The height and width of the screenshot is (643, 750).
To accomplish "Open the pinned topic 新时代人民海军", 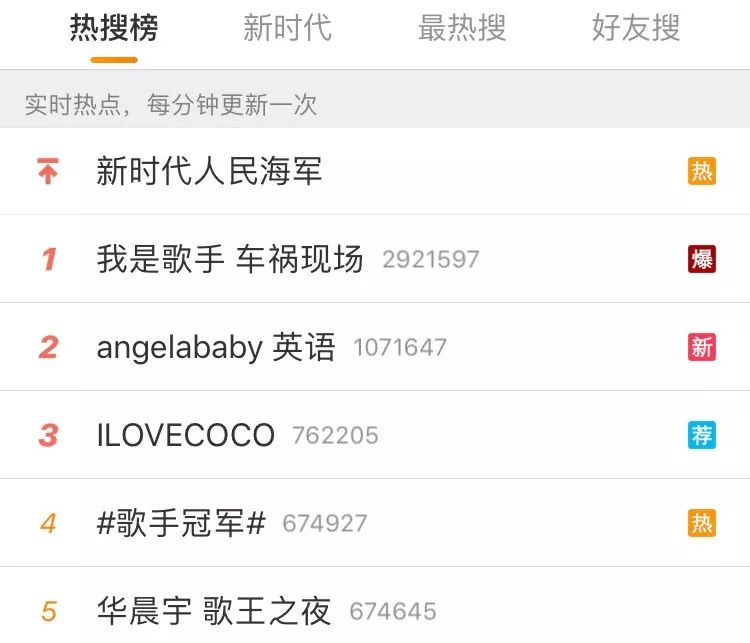I will point(375,171).
